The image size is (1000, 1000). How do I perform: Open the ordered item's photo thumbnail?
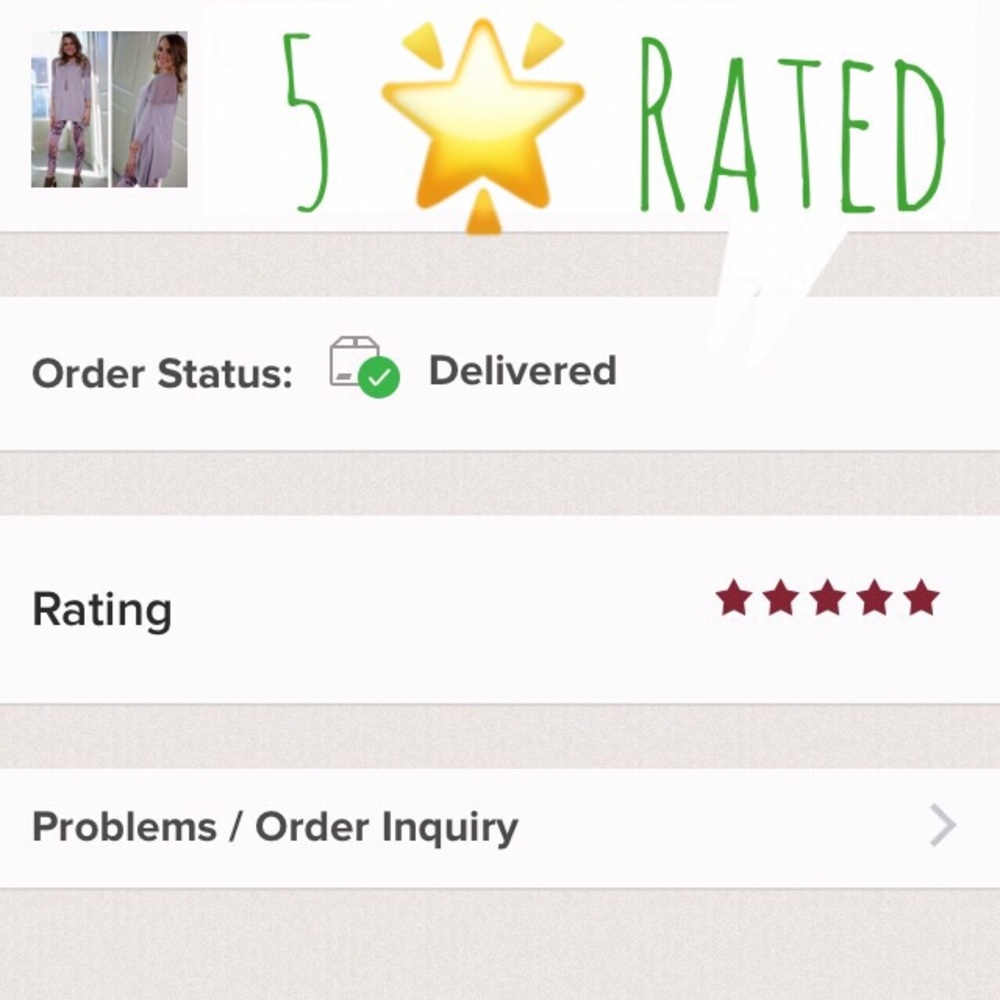tap(109, 109)
